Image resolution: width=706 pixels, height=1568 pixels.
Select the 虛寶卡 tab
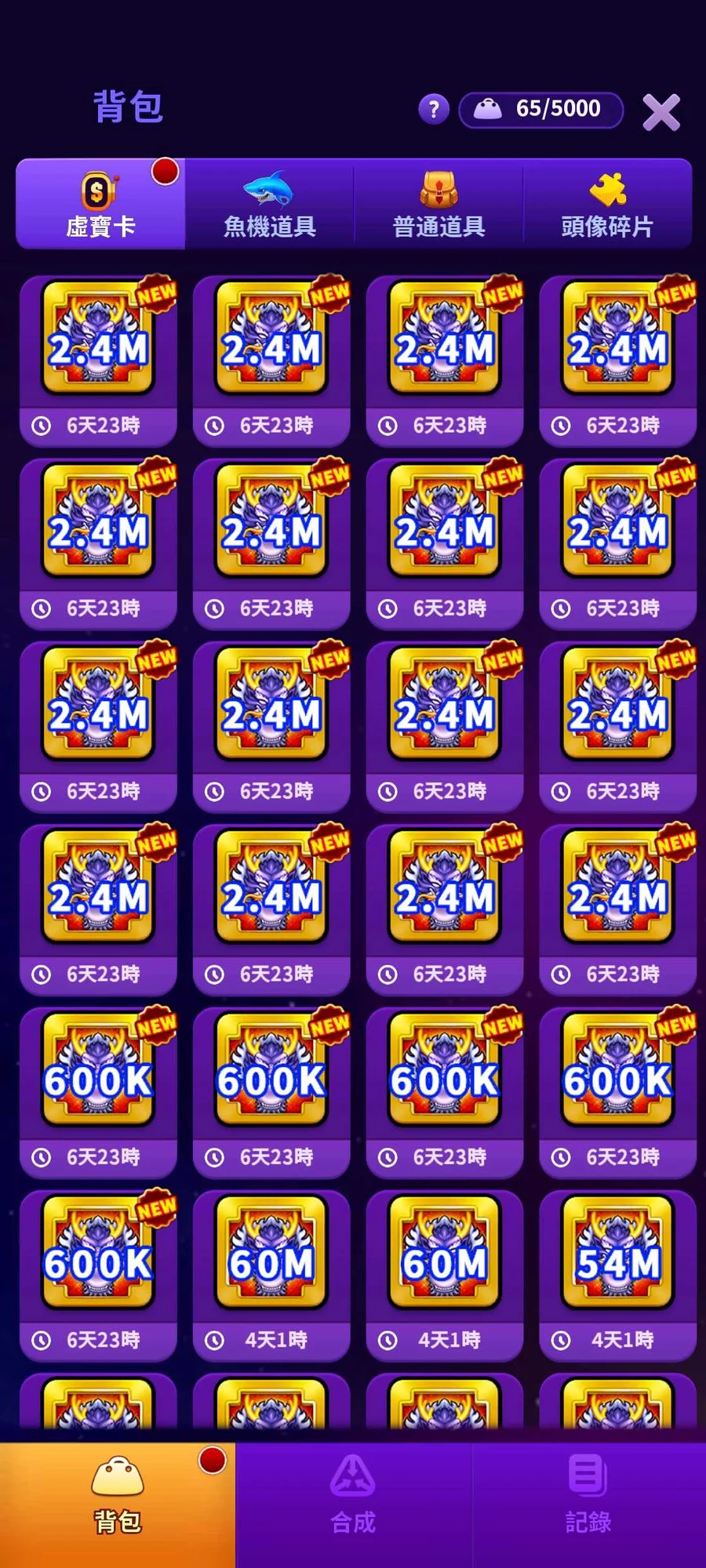coord(100,205)
